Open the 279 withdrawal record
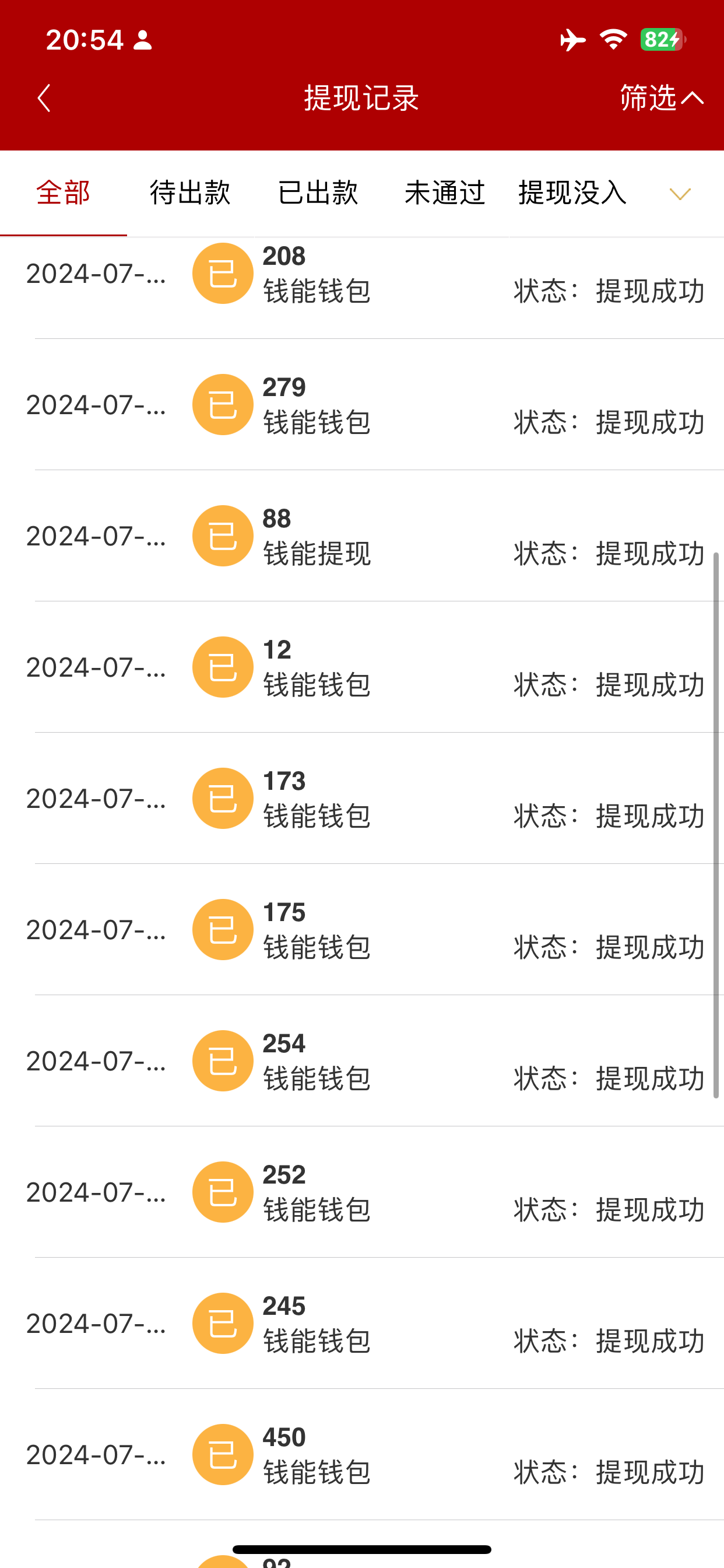The image size is (724, 1568). click(365, 405)
